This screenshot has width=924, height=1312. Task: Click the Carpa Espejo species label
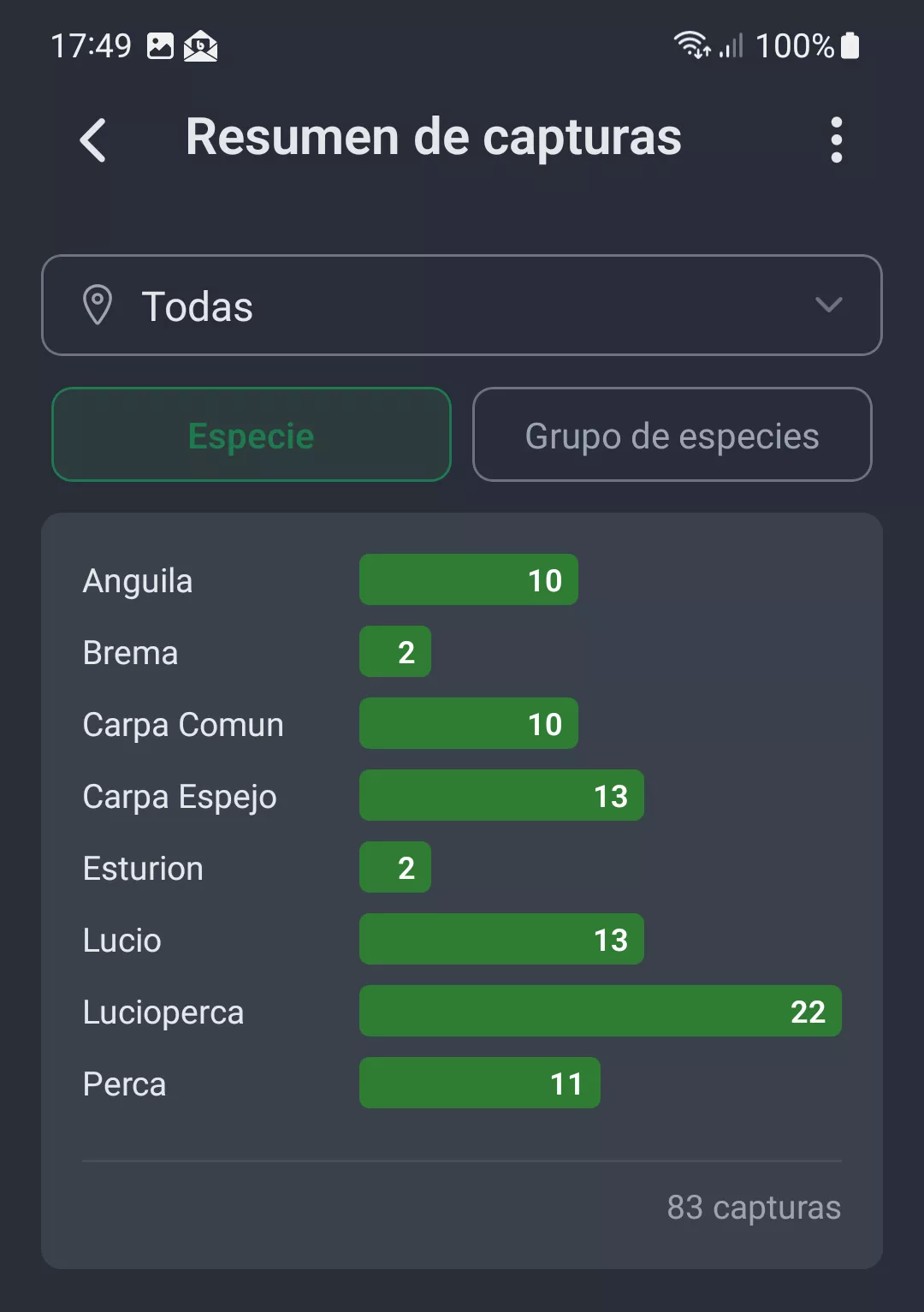[x=180, y=796]
